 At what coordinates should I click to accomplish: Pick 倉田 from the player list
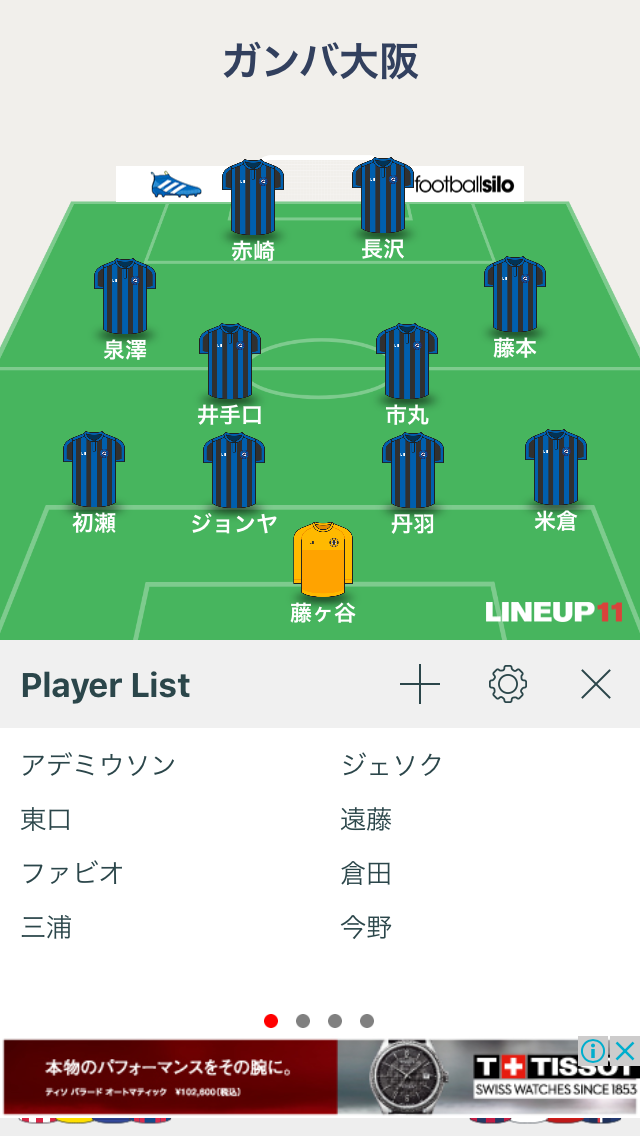tap(366, 873)
